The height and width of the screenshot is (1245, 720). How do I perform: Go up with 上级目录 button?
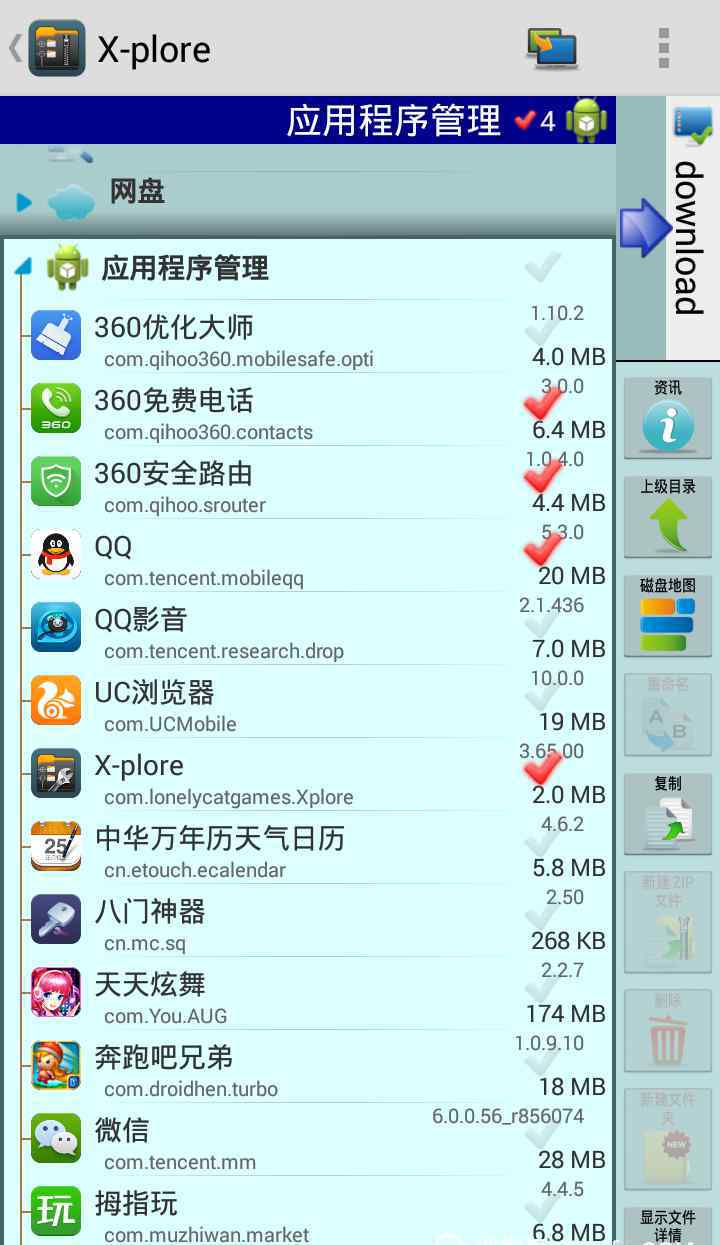click(x=668, y=516)
